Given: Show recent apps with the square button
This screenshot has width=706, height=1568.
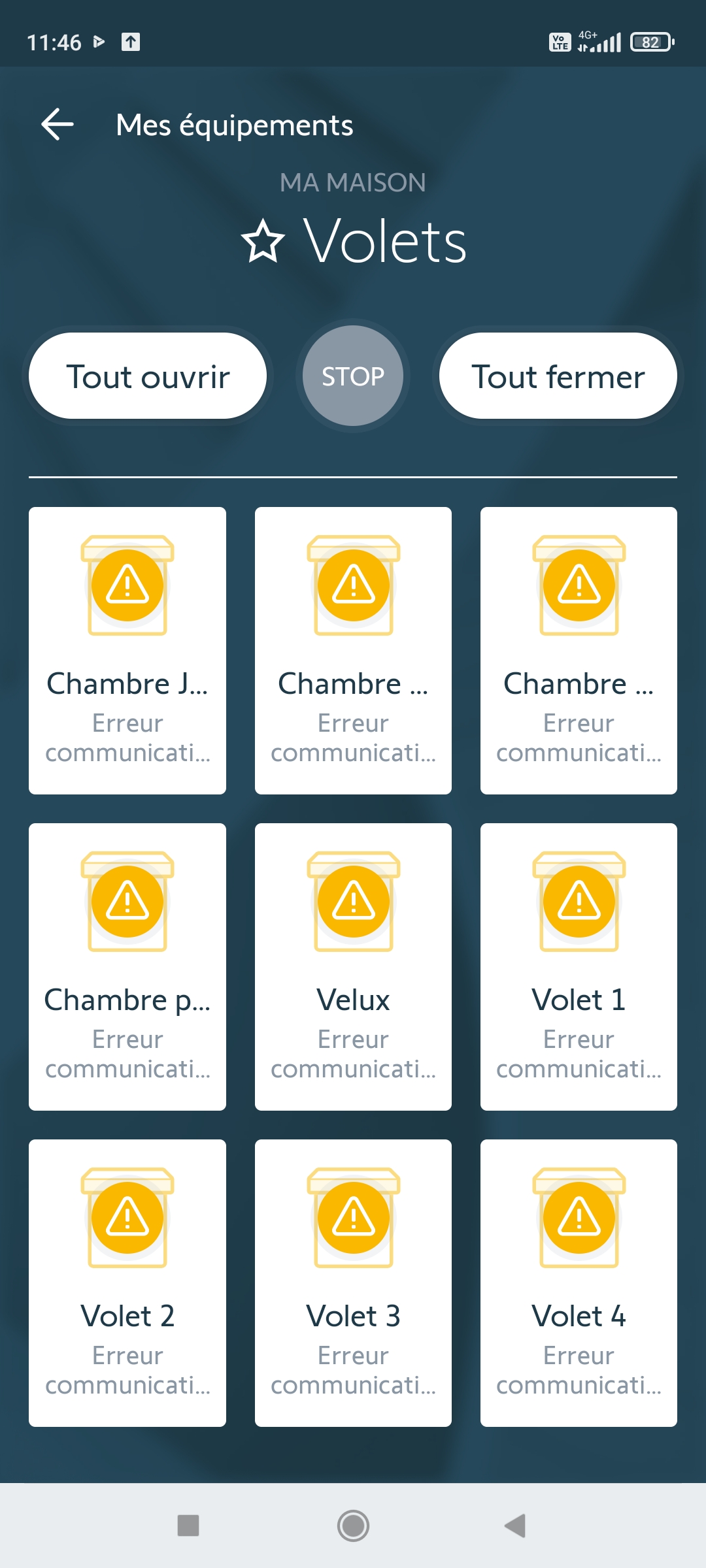Looking at the screenshot, I should click(x=188, y=1526).
